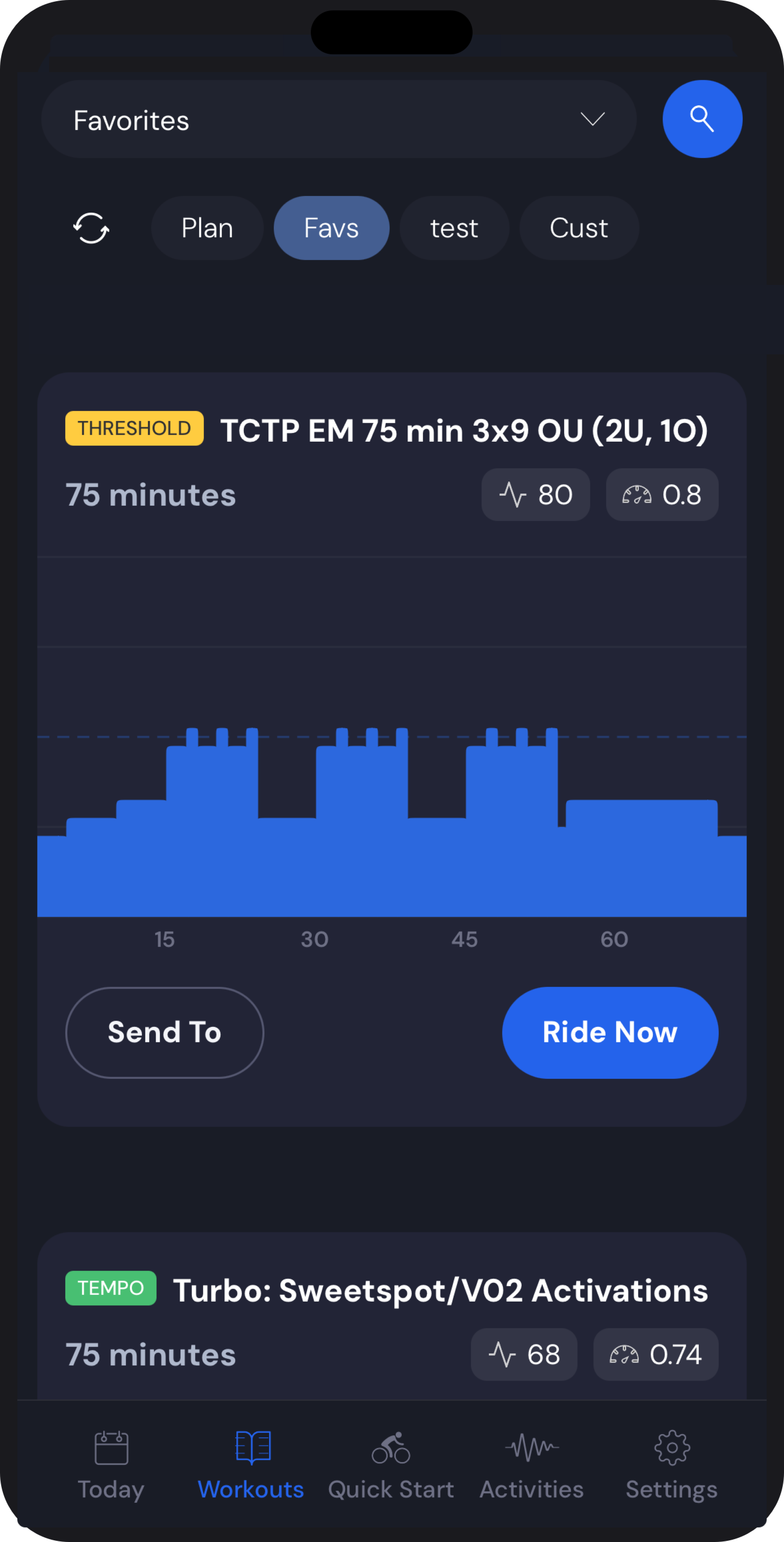
Task: Open the Favorites list dropdown
Action: click(338, 119)
